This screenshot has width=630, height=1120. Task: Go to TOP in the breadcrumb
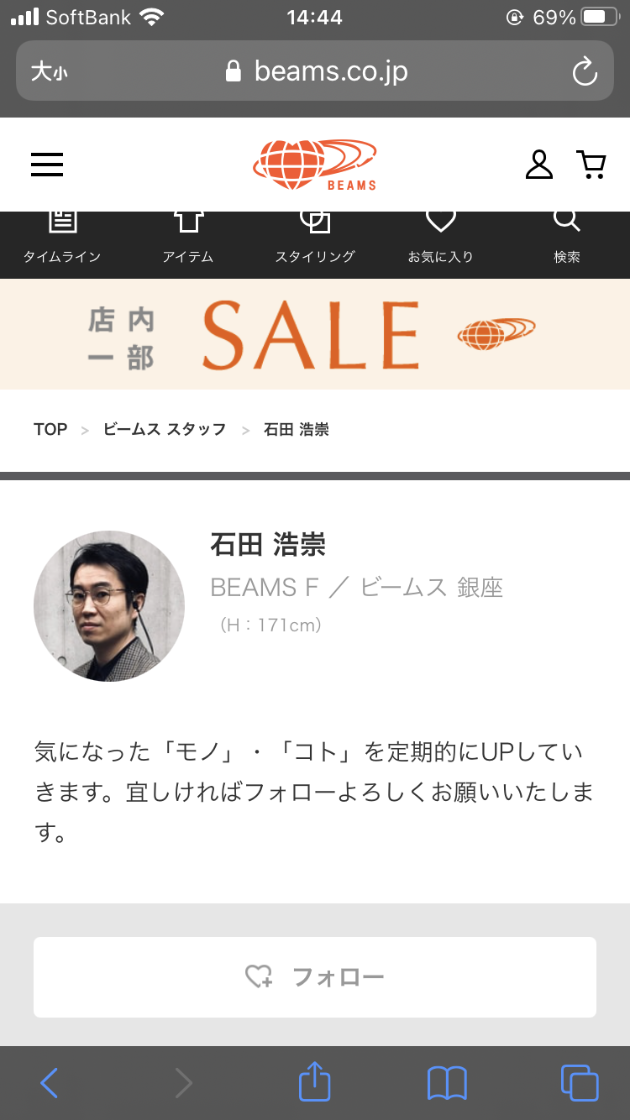coord(50,429)
